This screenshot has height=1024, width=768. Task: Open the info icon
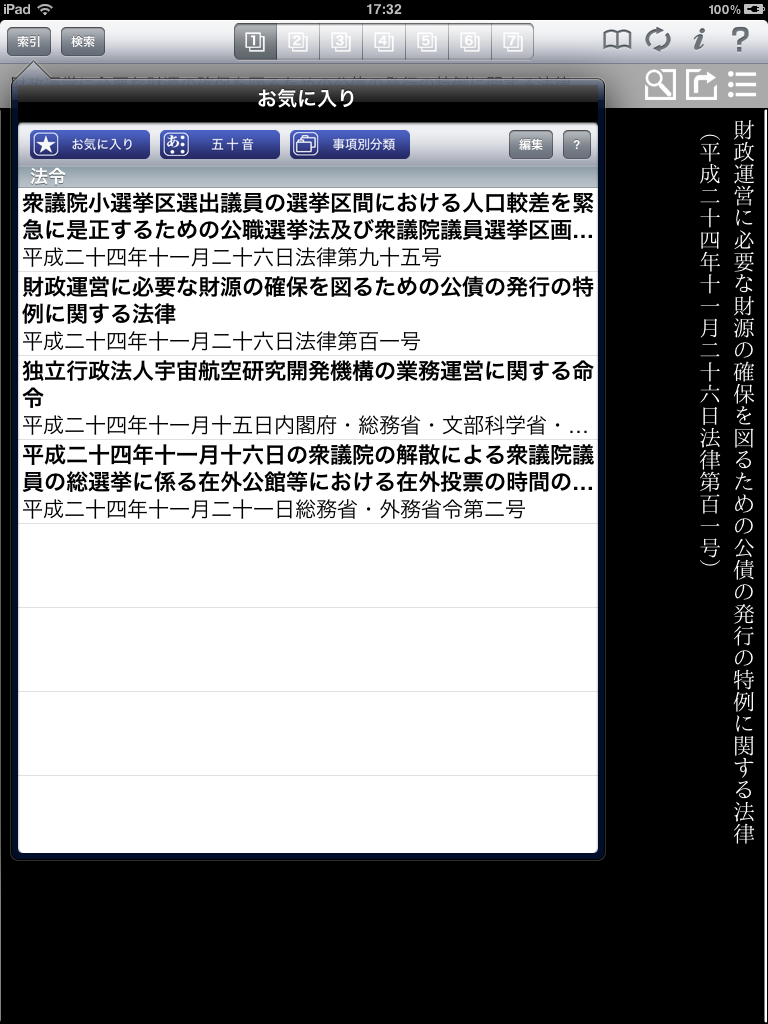coord(698,41)
